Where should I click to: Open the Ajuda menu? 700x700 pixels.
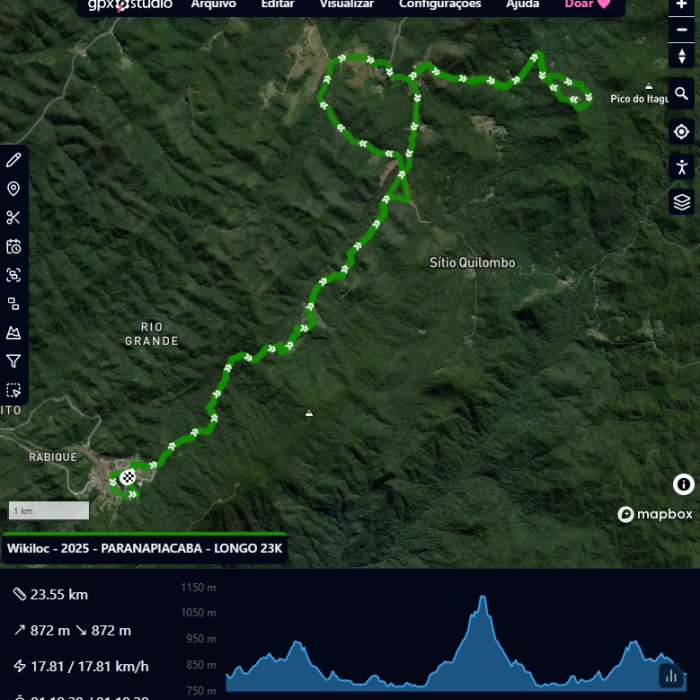coord(522,5)
